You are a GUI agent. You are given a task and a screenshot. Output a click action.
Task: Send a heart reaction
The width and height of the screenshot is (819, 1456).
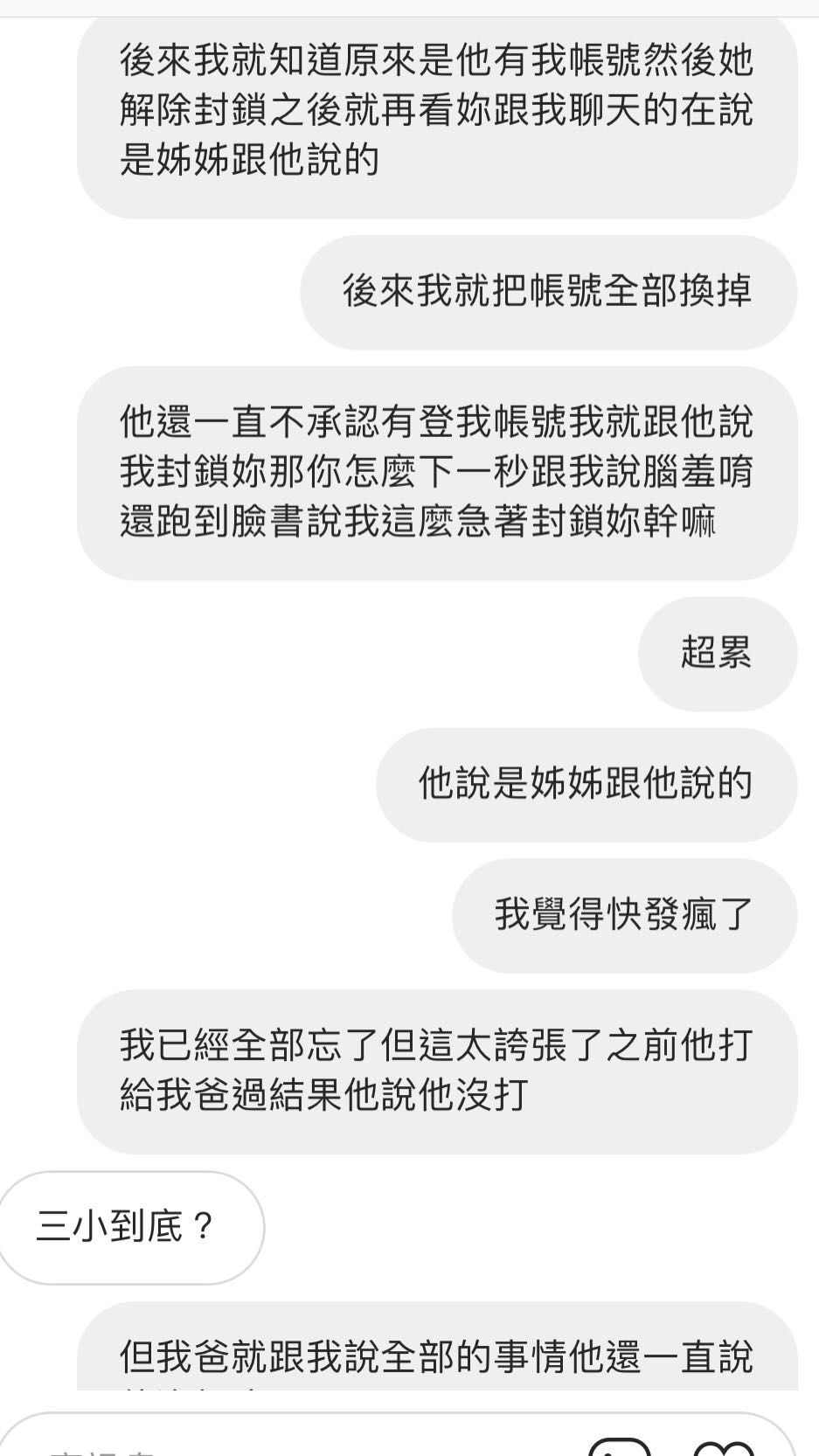[x=724, y=1447]
